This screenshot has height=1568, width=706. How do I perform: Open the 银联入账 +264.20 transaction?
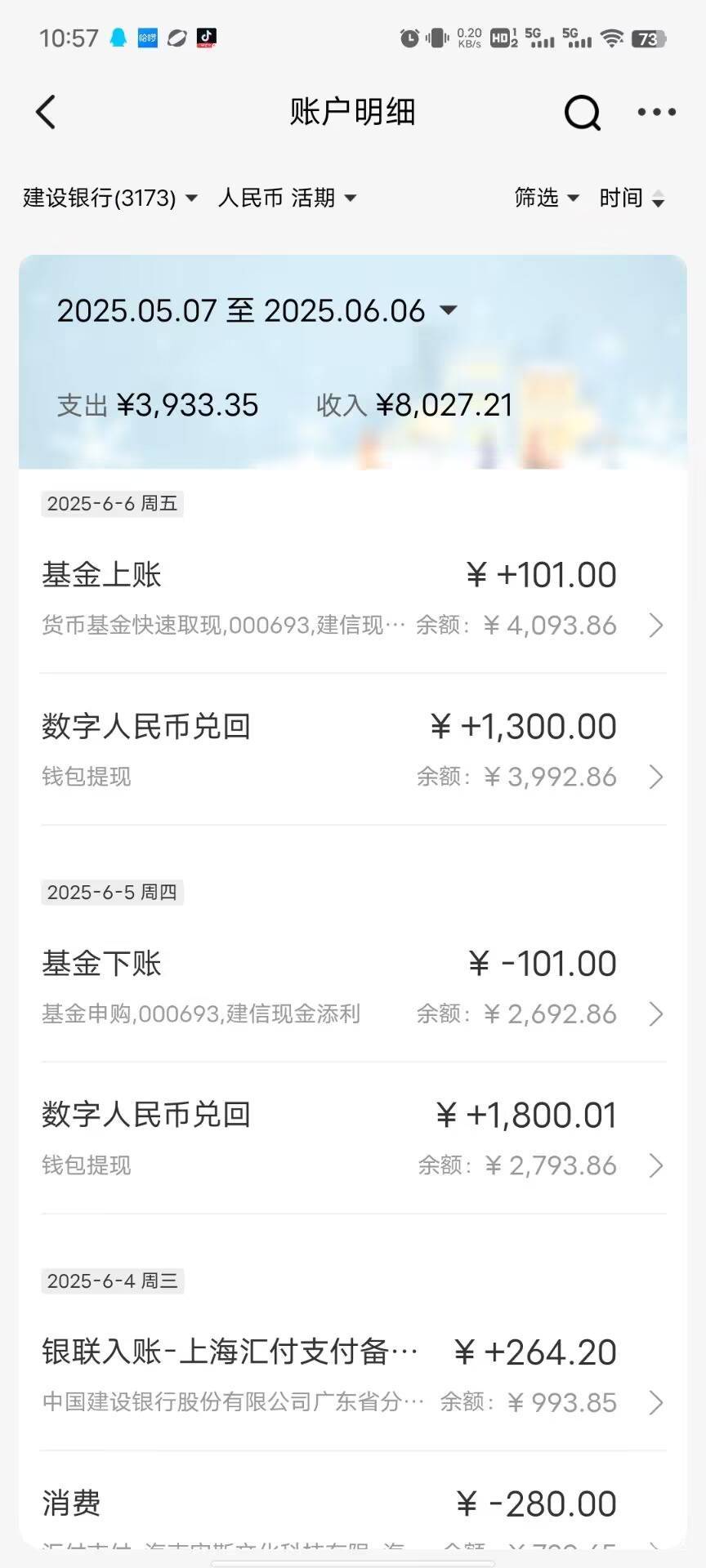pyautogui.click(x=353, y=1376)
